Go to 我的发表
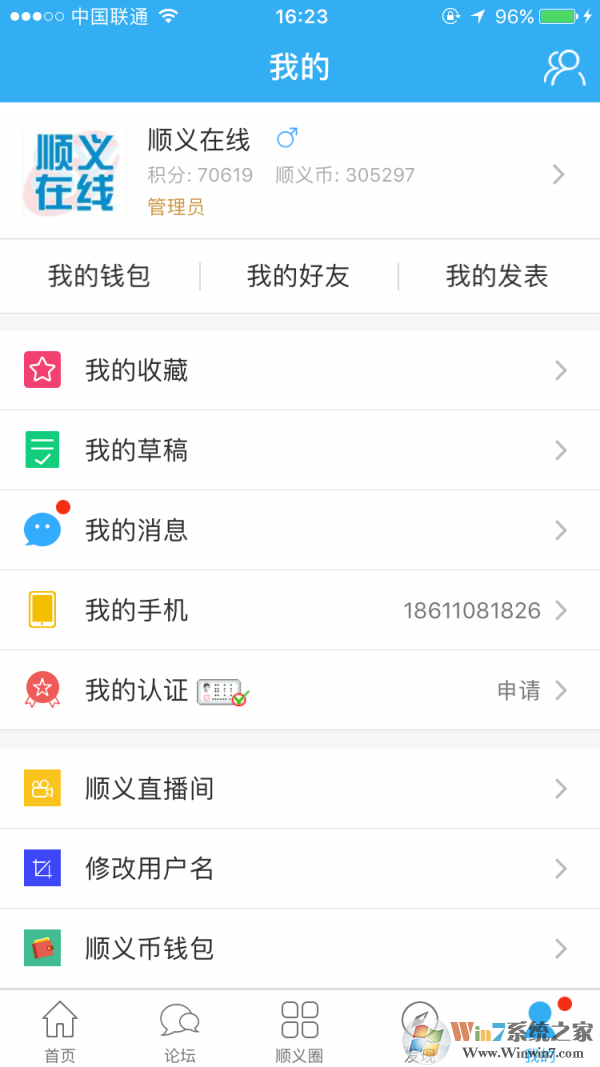The height and width of the screenshot is (1067, 600). pyautogui.click(x=497, y=276)
